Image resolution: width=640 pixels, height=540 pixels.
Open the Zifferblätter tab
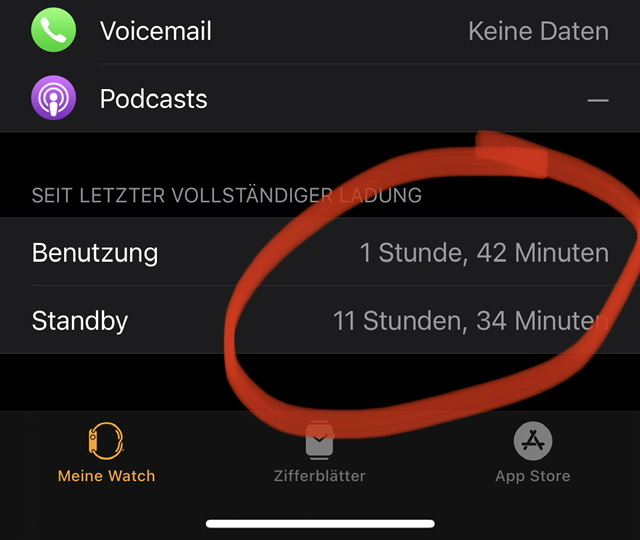click(x=319, y=452)
